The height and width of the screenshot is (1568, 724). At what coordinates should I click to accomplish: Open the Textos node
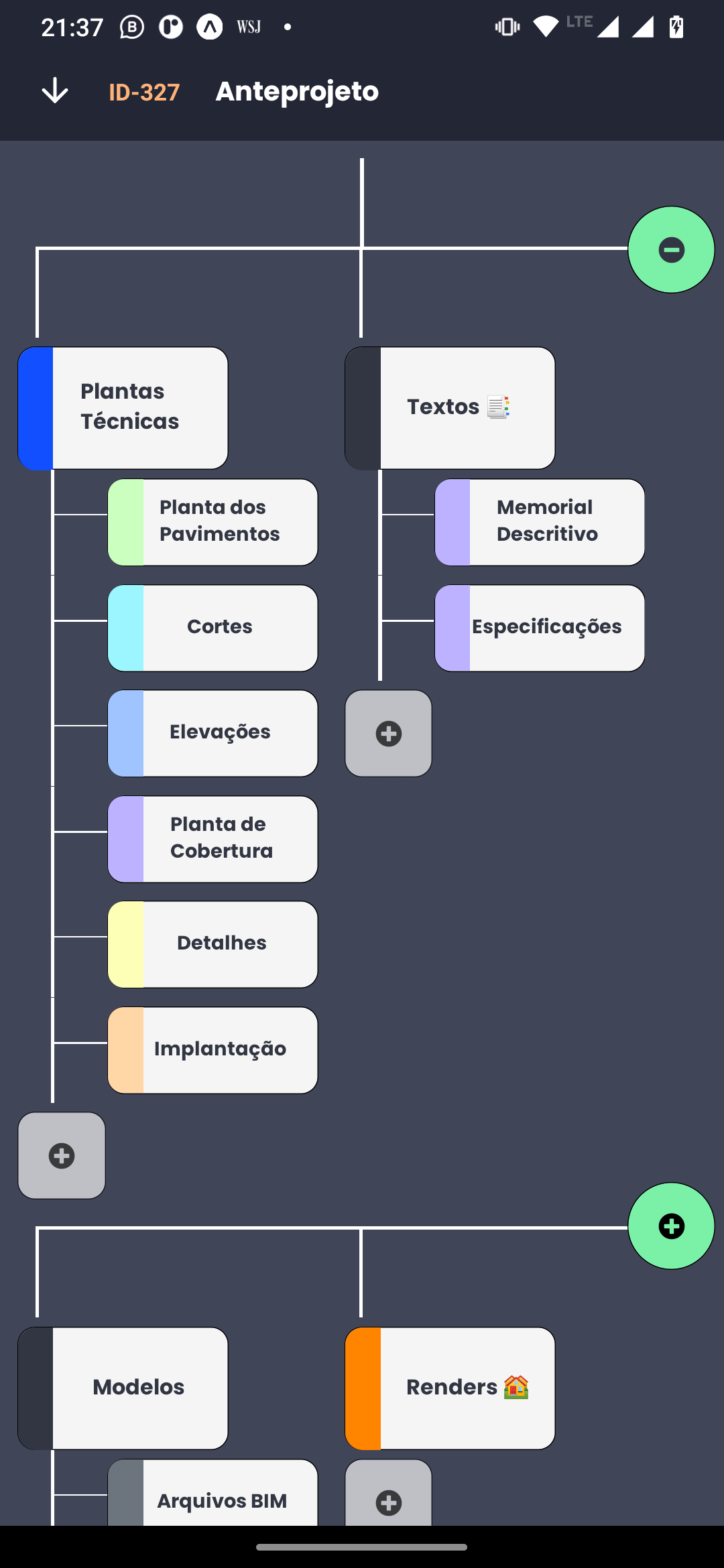pos(450,408)
